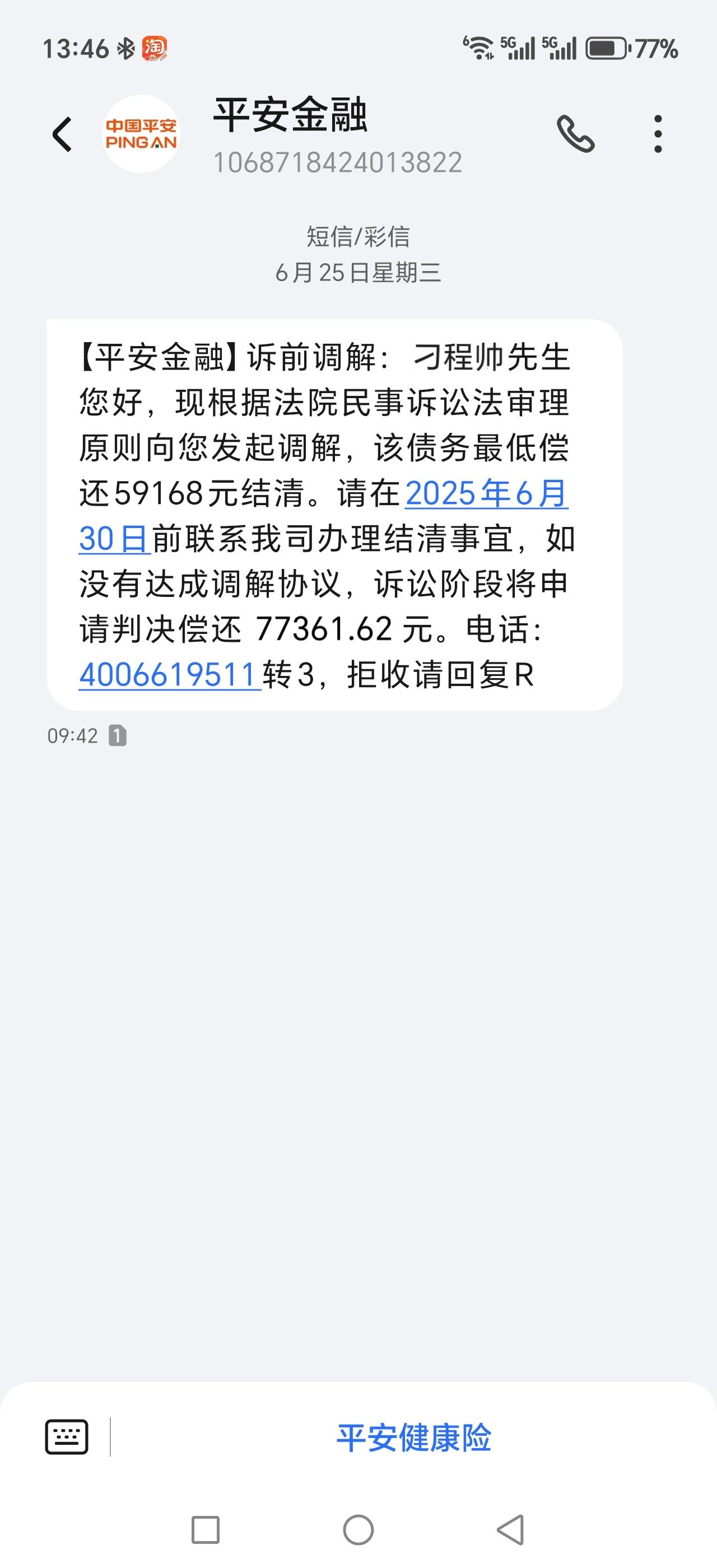The width and height of the screenshot is (717, 1568).
Task: Show recent apps
Action: 206,1530
